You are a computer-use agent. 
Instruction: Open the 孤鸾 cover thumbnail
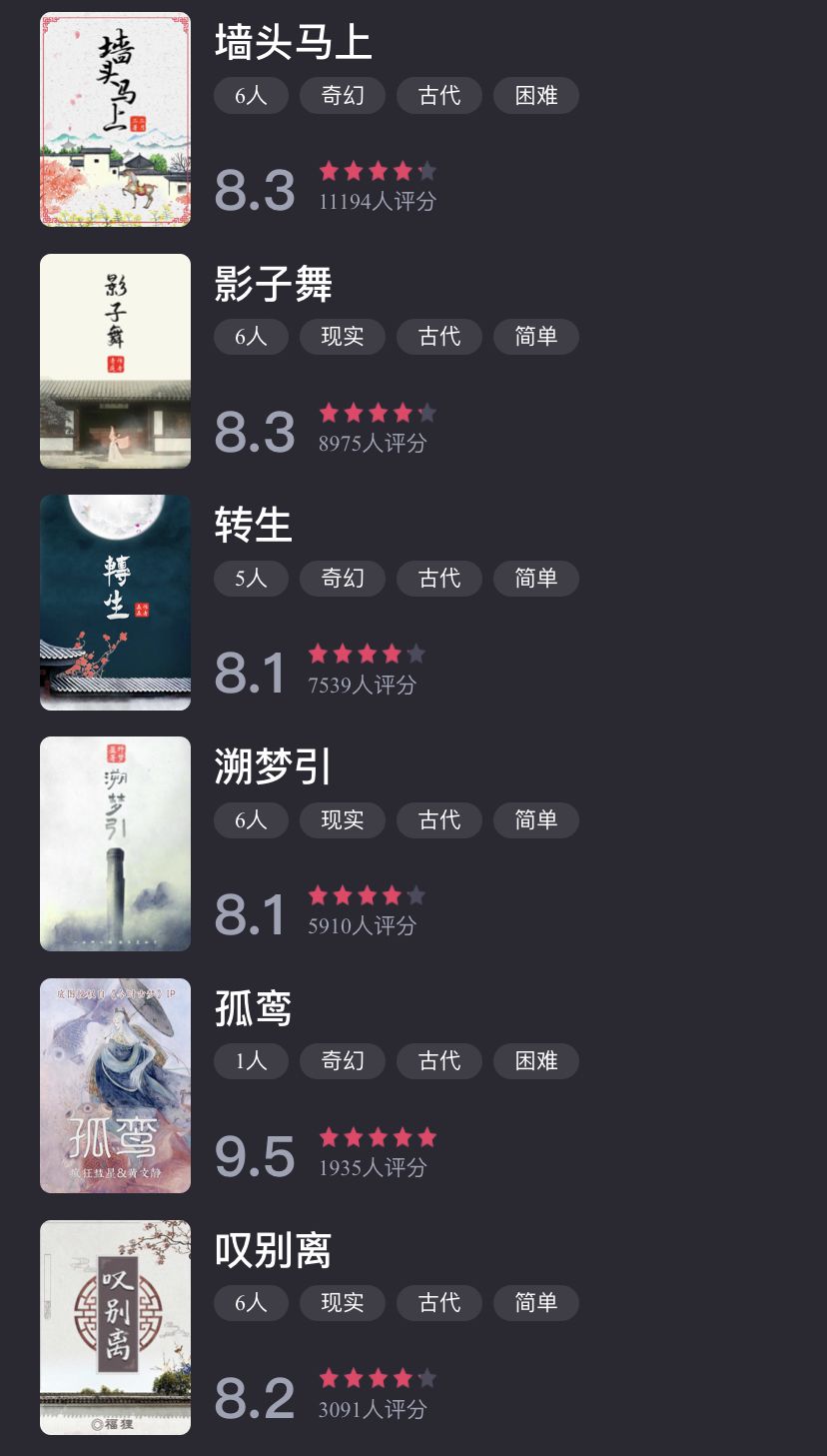point(114,1085)
